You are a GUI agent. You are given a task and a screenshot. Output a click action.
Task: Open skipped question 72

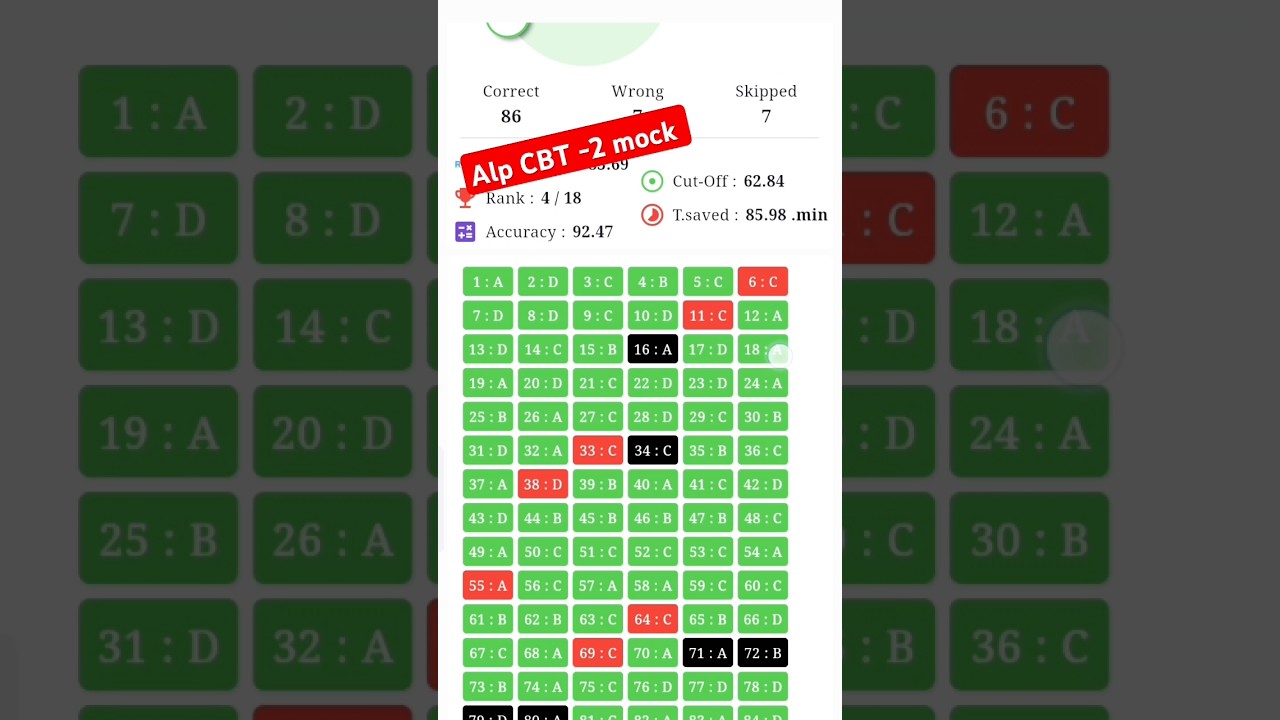pos(762,653)
